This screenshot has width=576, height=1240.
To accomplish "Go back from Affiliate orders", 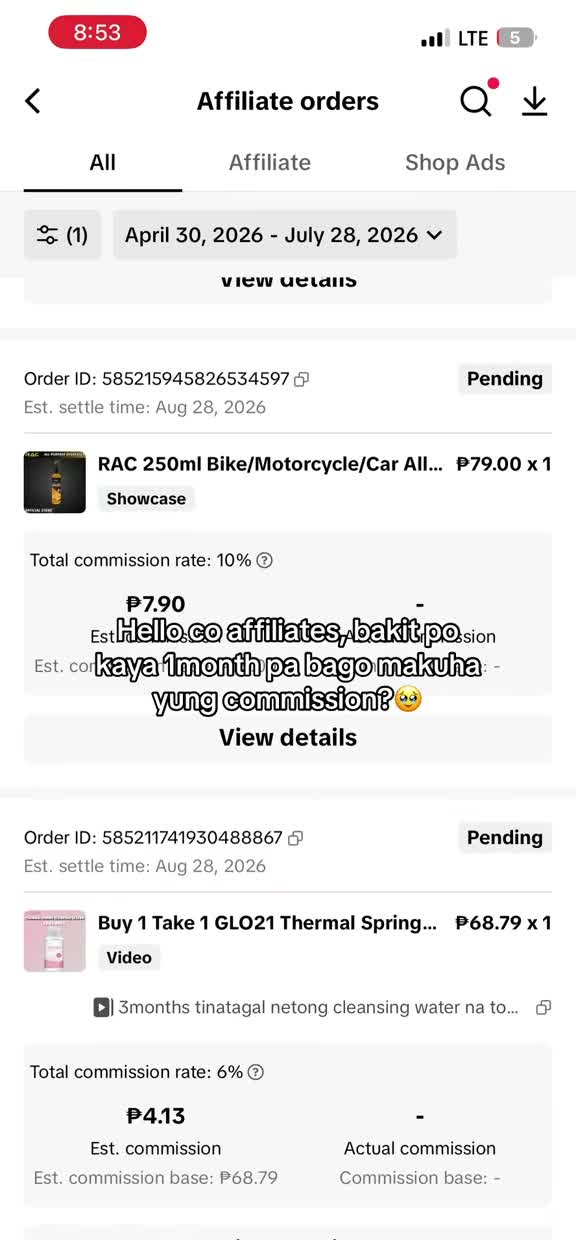I will (x=33, y=101).
